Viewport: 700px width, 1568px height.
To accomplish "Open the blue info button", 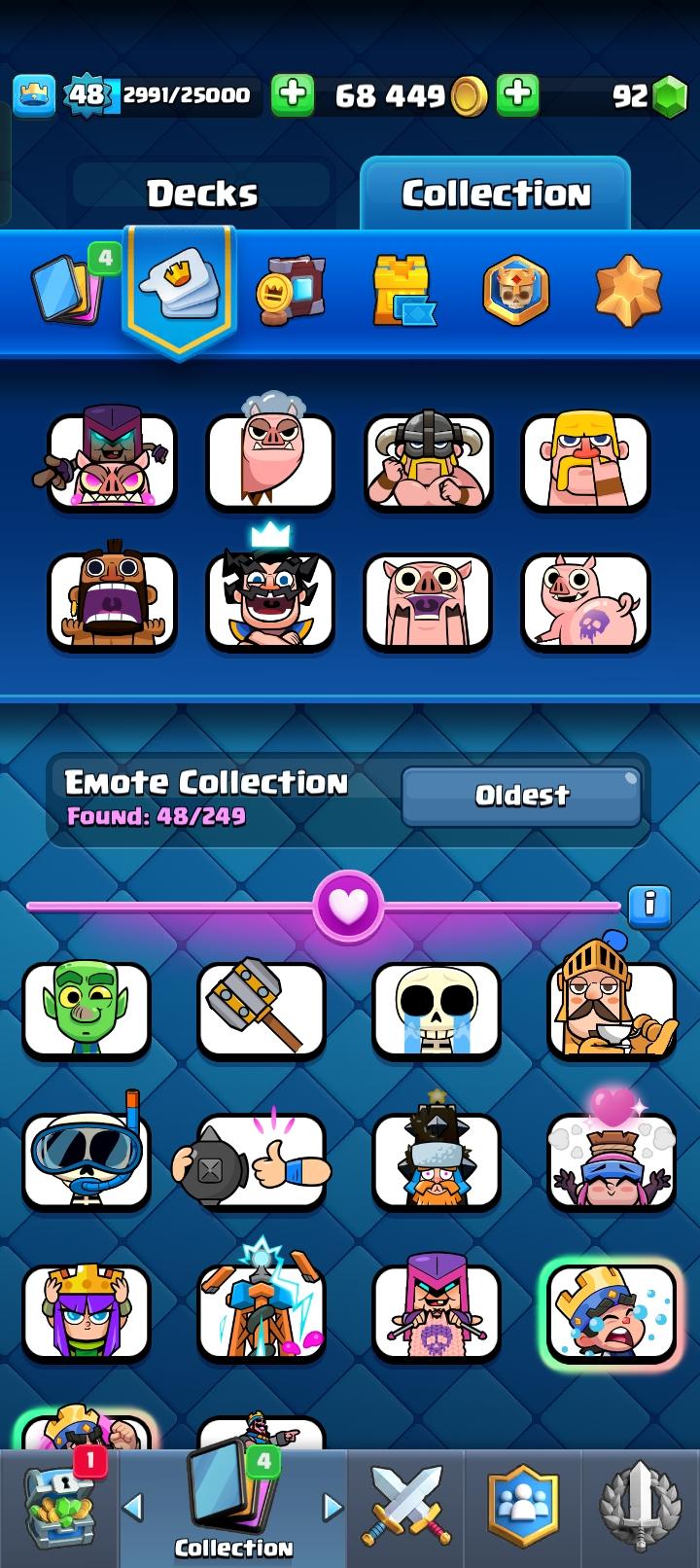I will point(648,907).
